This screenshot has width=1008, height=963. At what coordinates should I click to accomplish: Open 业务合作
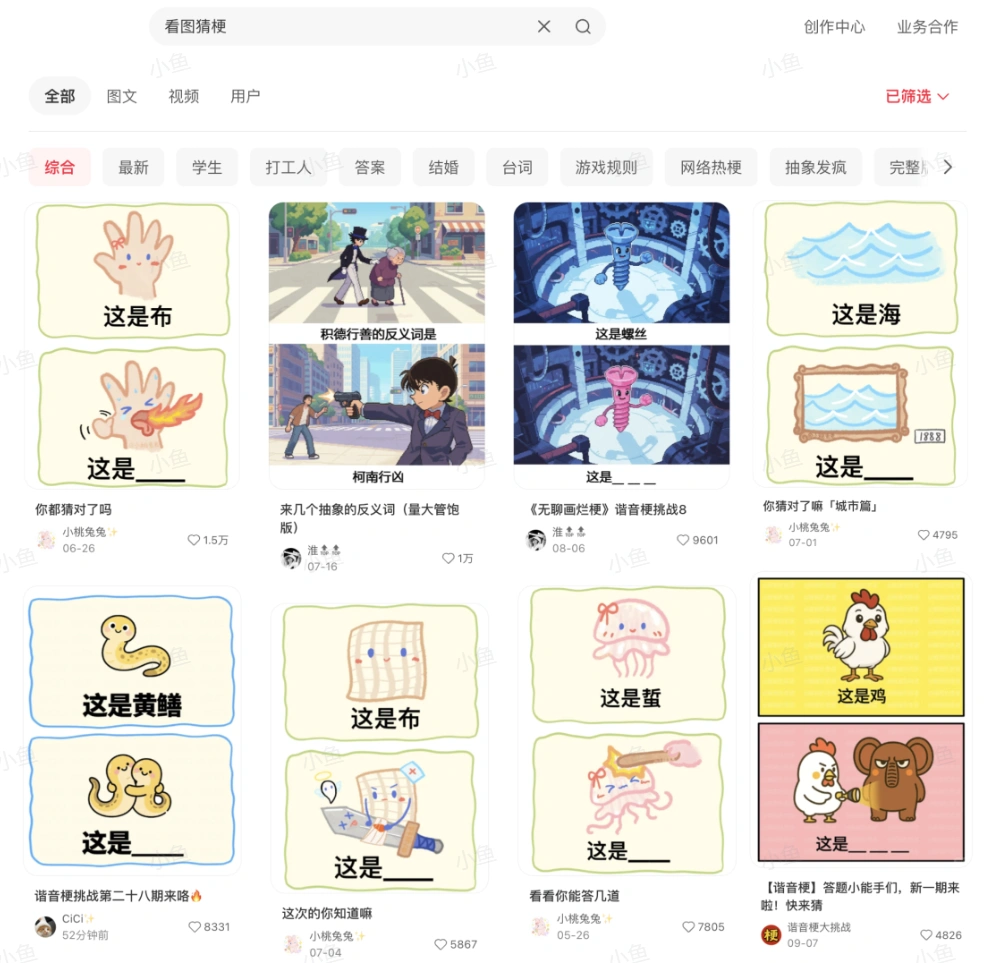point(927,27)
